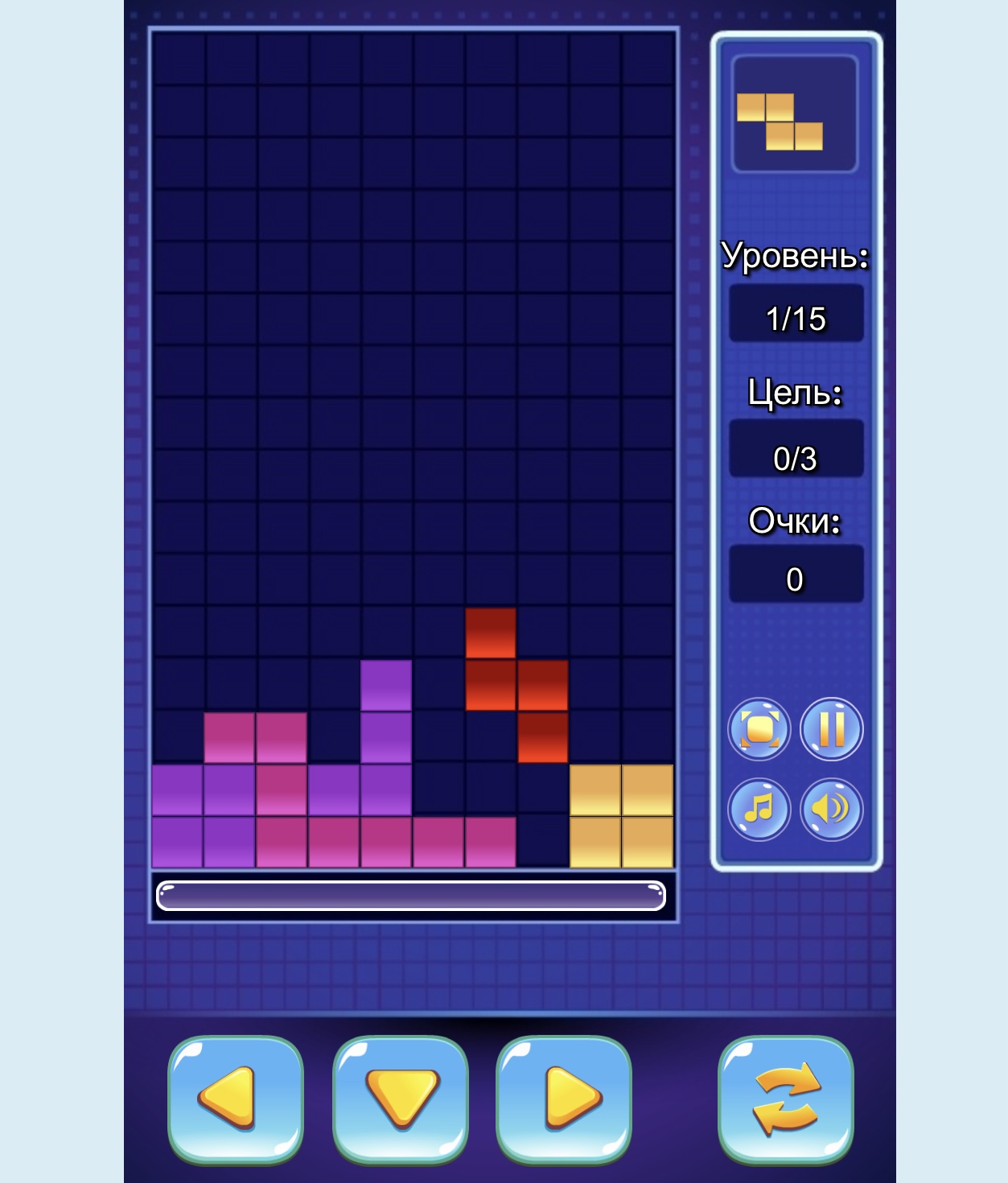Drop the piece down faster

(400, 1099)
